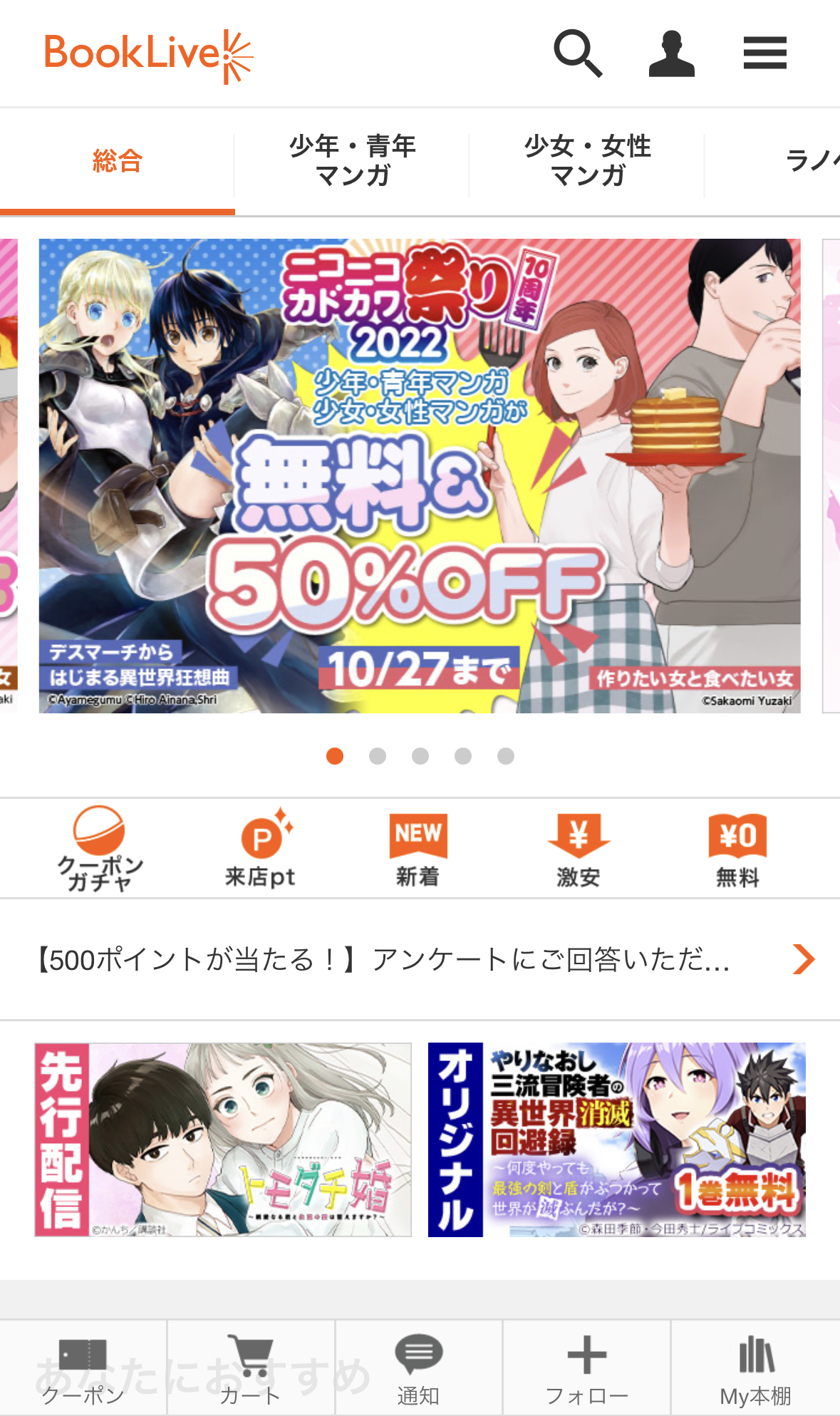This screenshot has width=840, height=1416.
Task: Open 新着 new arrivals shortcut
Action: pos(418,848)
